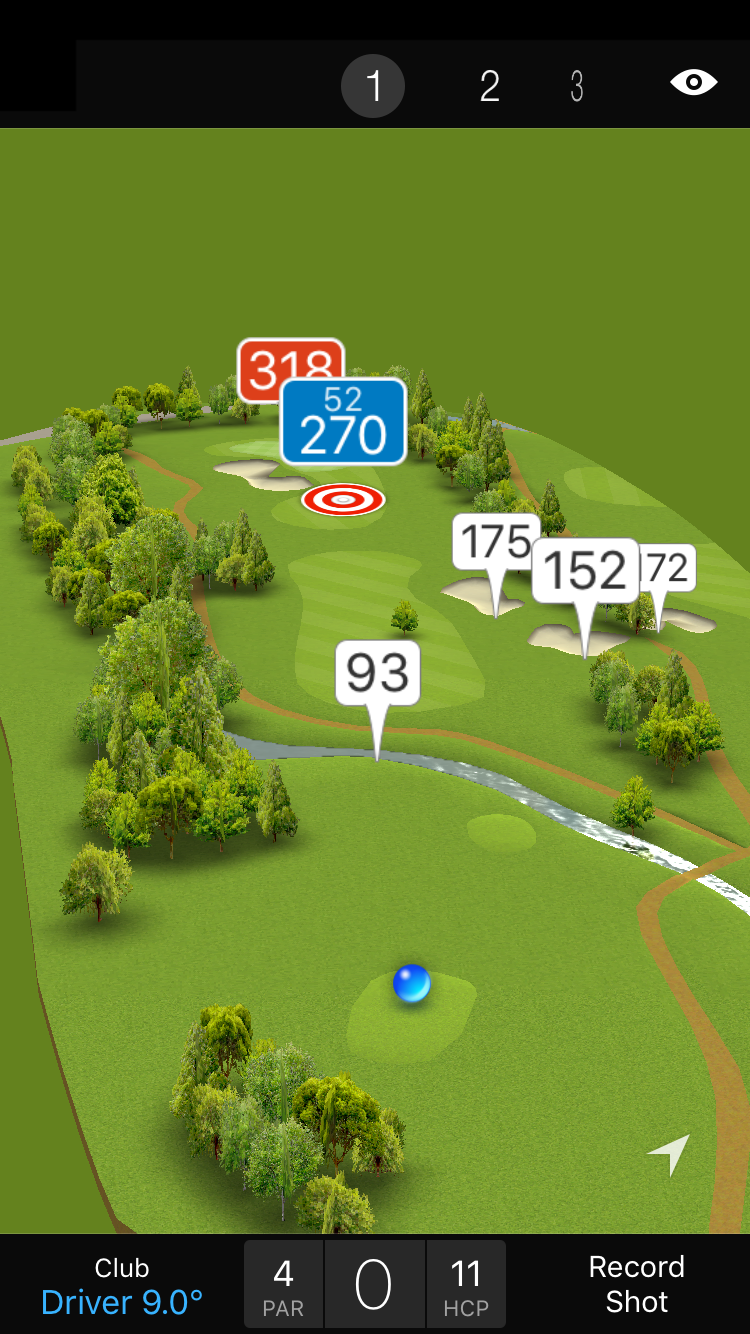Tap the 93 yard distance pin
Screen dimensions: 750x1334
(x=377, y=674)
